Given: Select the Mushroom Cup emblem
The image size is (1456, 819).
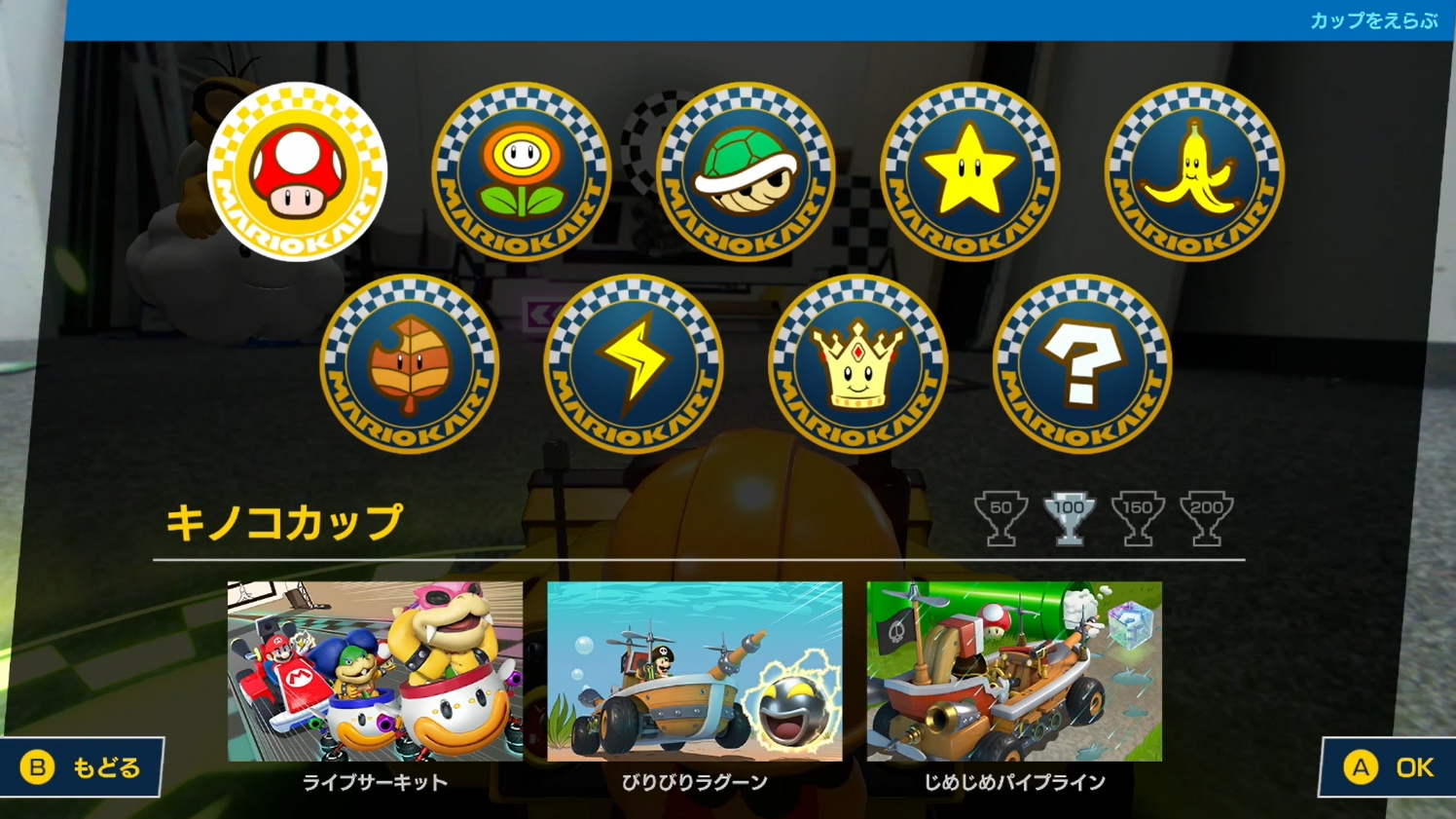Looking at the screenshot, I should 297,171.
